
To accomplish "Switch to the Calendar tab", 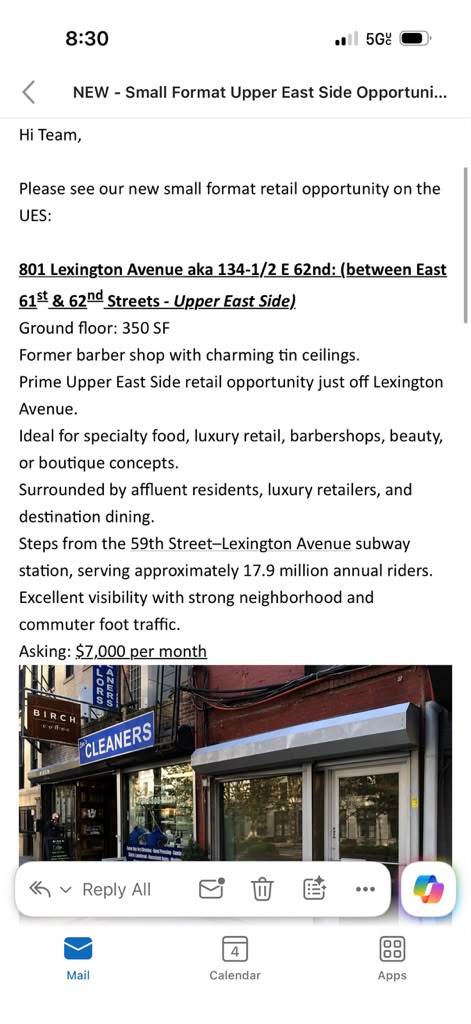I will [x=235, y=958].
